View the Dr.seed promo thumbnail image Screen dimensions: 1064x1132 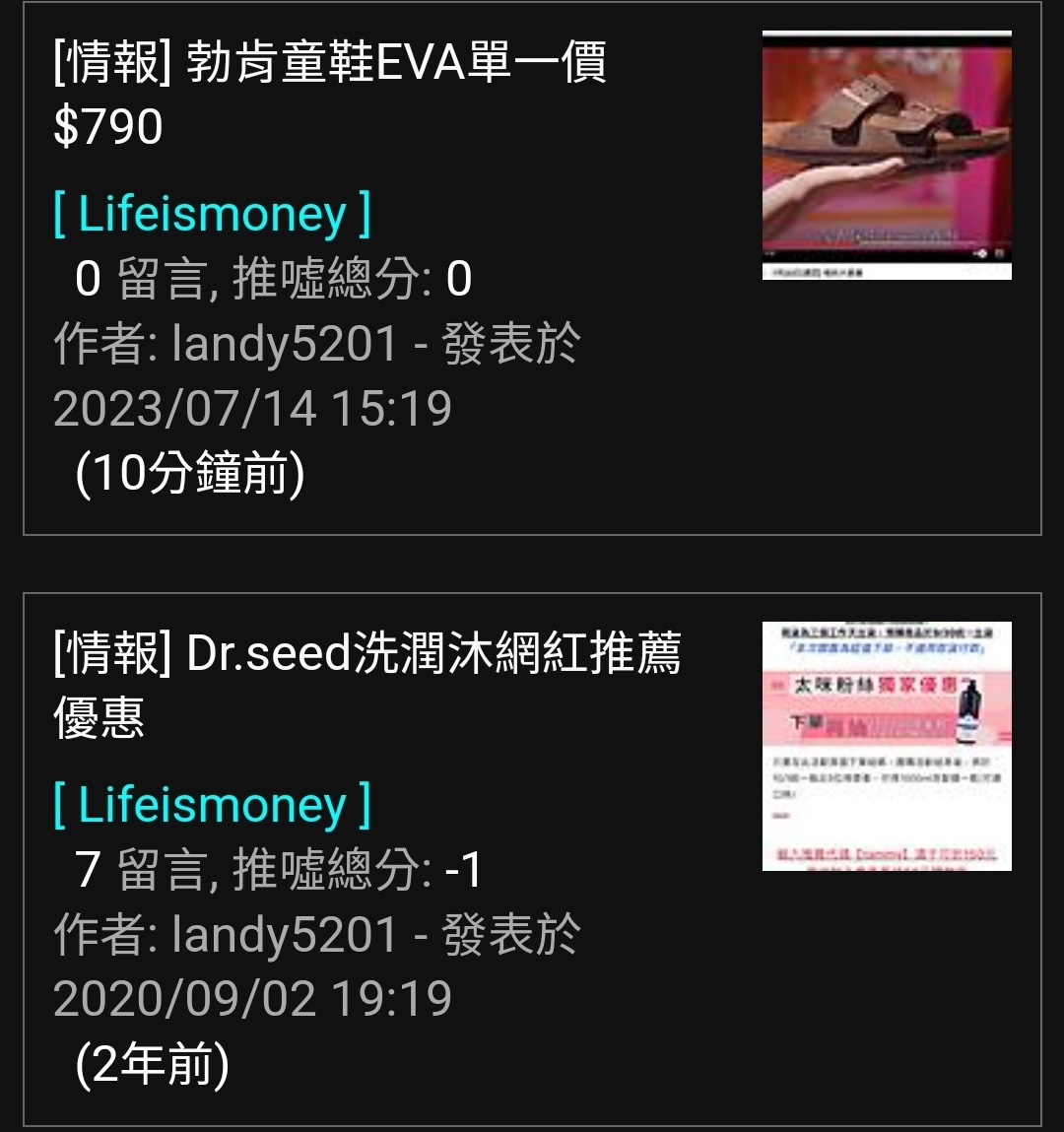(x=887, y=746)
